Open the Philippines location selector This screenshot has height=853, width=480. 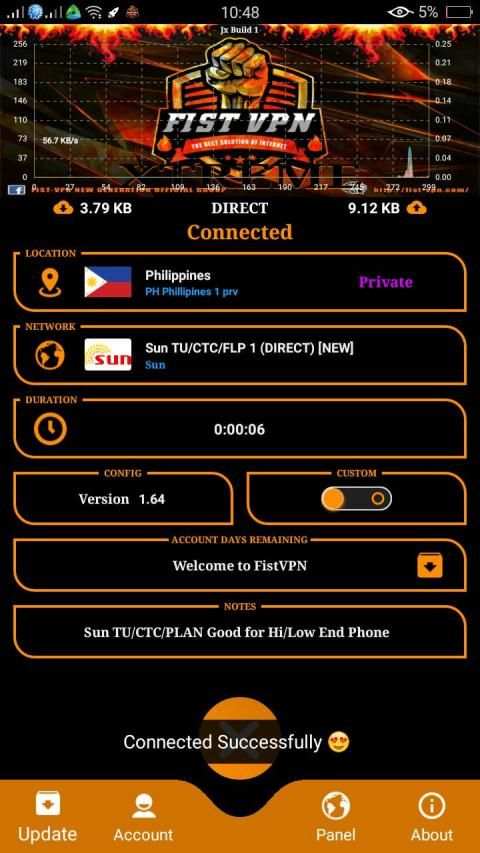click(x=239, y=282)
